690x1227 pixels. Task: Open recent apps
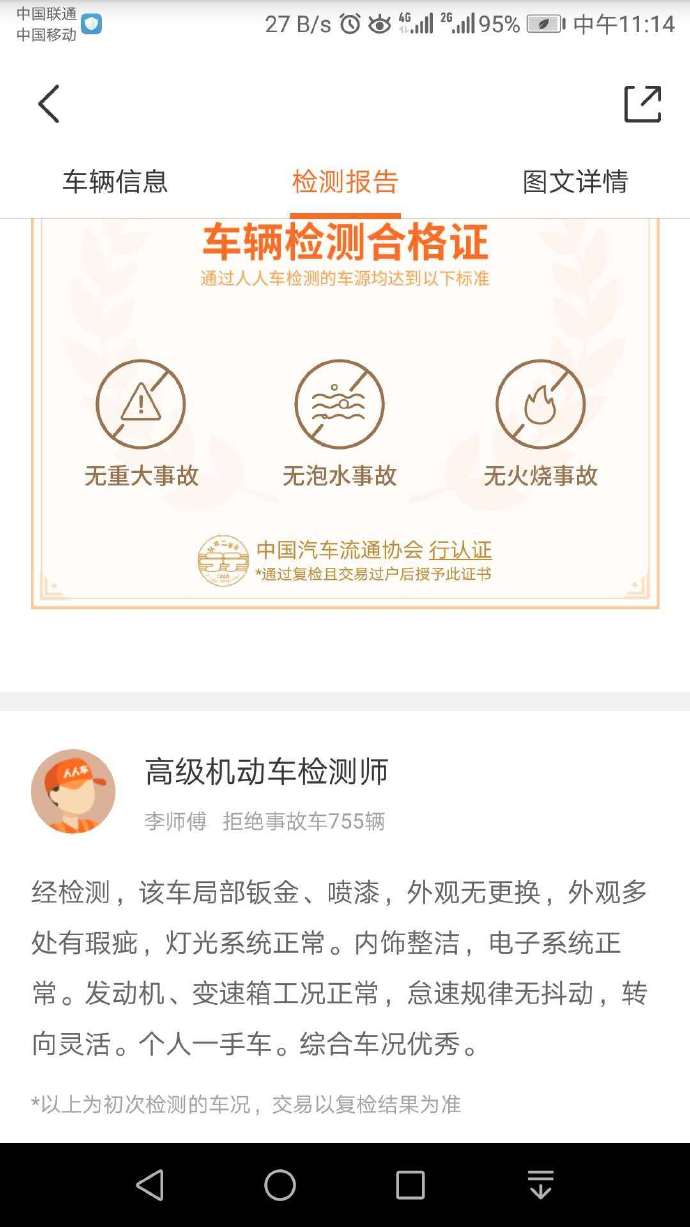[x=410, y=1185]
